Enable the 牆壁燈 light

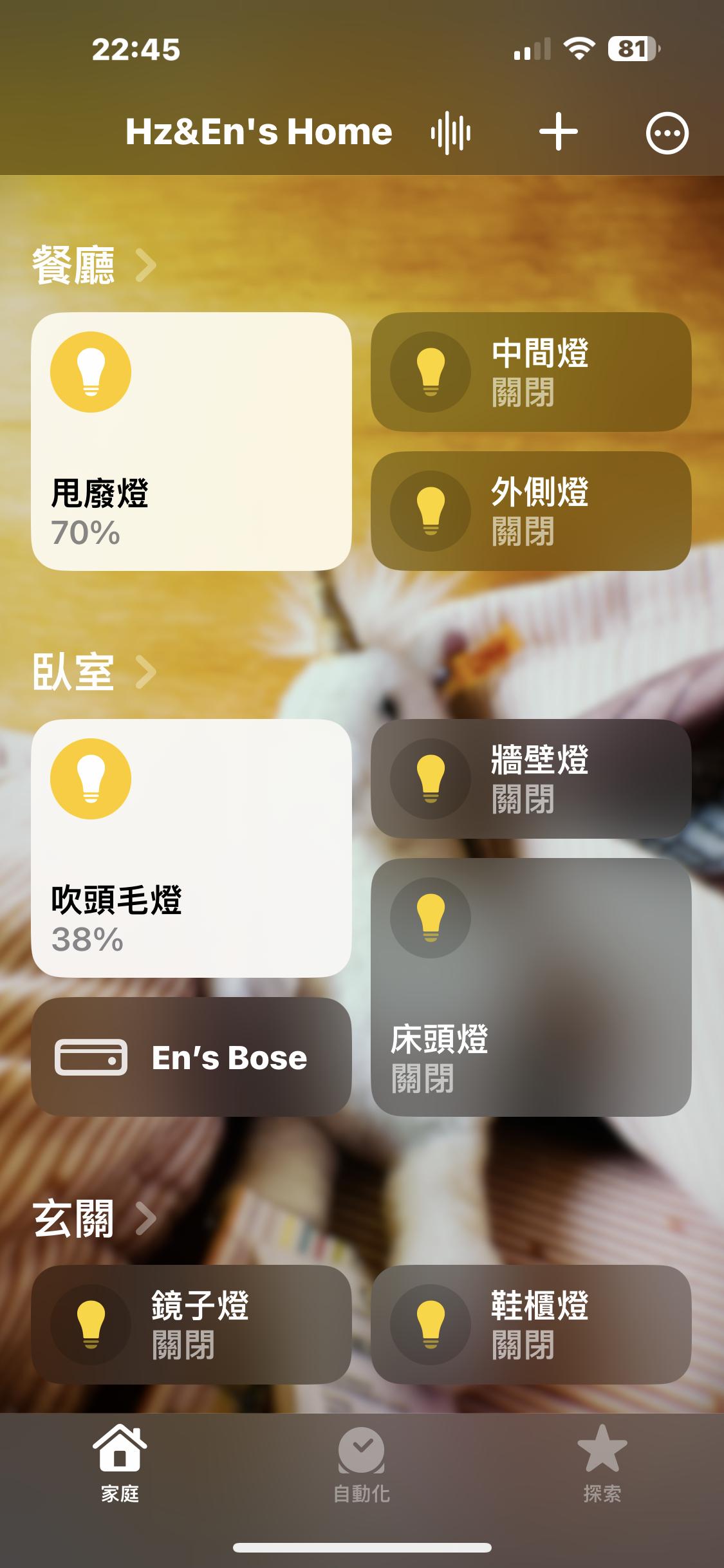pos(431,778)
